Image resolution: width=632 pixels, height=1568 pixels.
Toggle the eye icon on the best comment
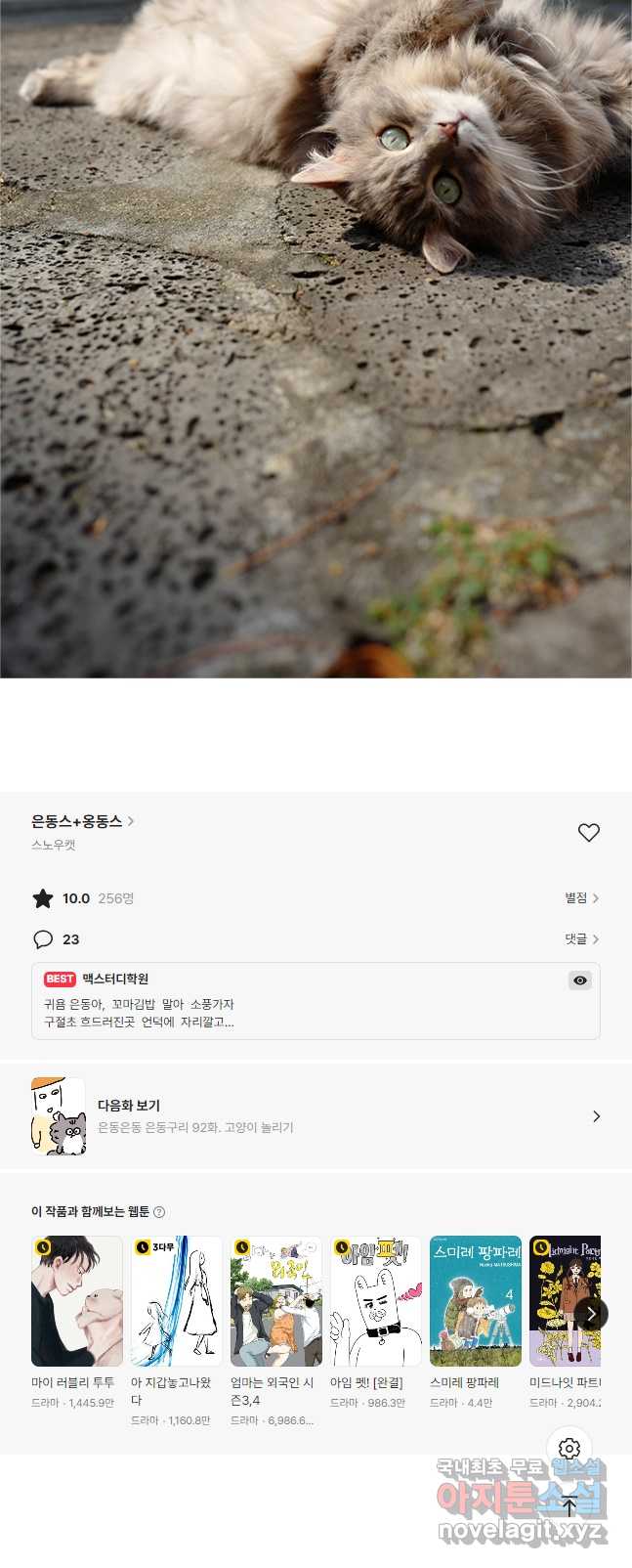(x=580, y=980)
